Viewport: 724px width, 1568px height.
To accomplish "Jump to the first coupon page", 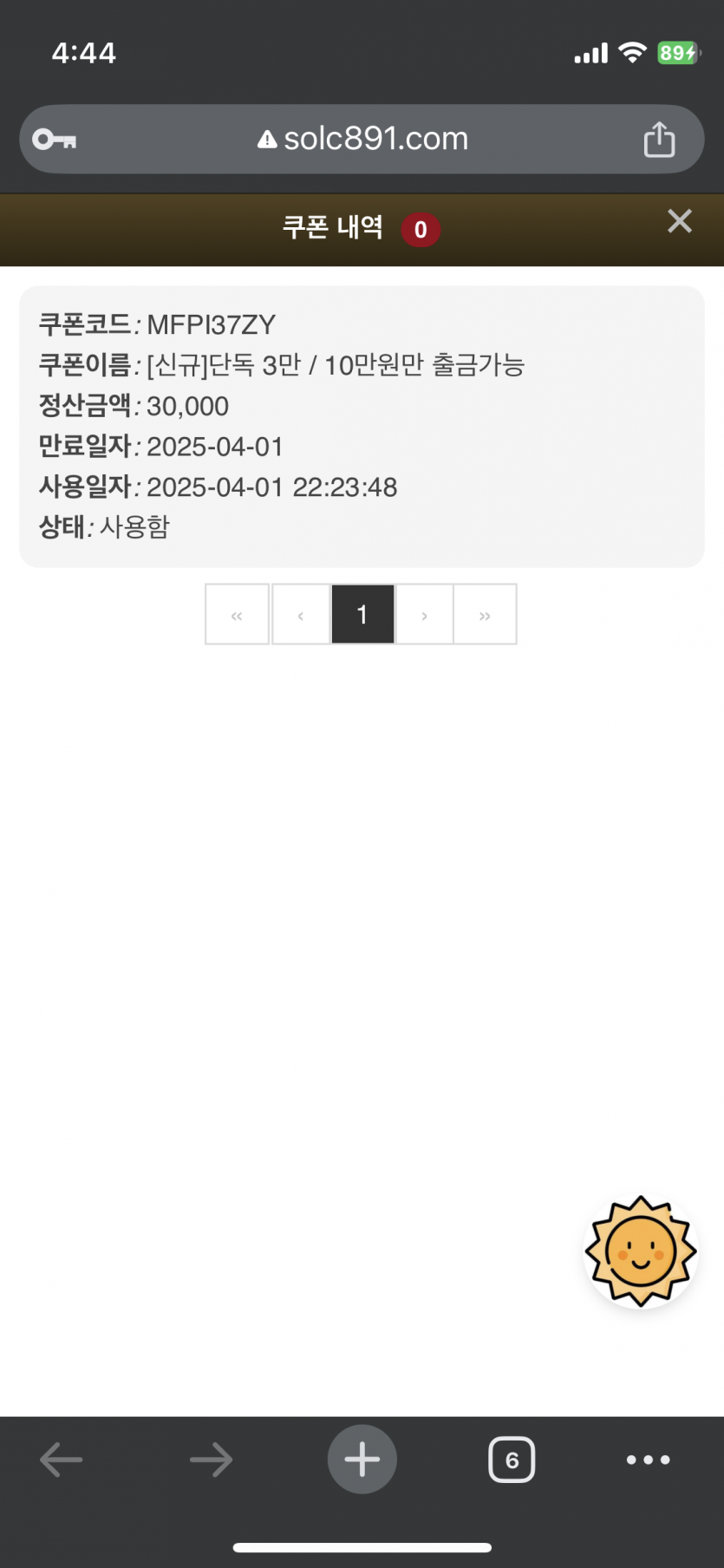I will click(x=237, y=614).
